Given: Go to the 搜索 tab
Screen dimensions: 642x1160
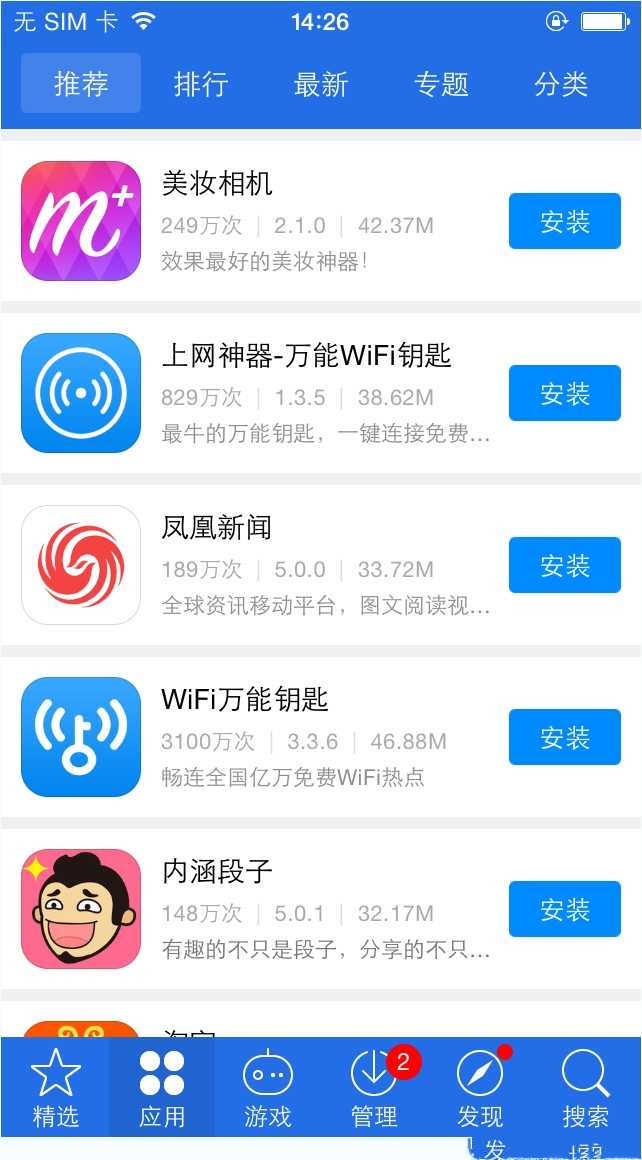Looking at the screenshot, I should (586, 1088).
